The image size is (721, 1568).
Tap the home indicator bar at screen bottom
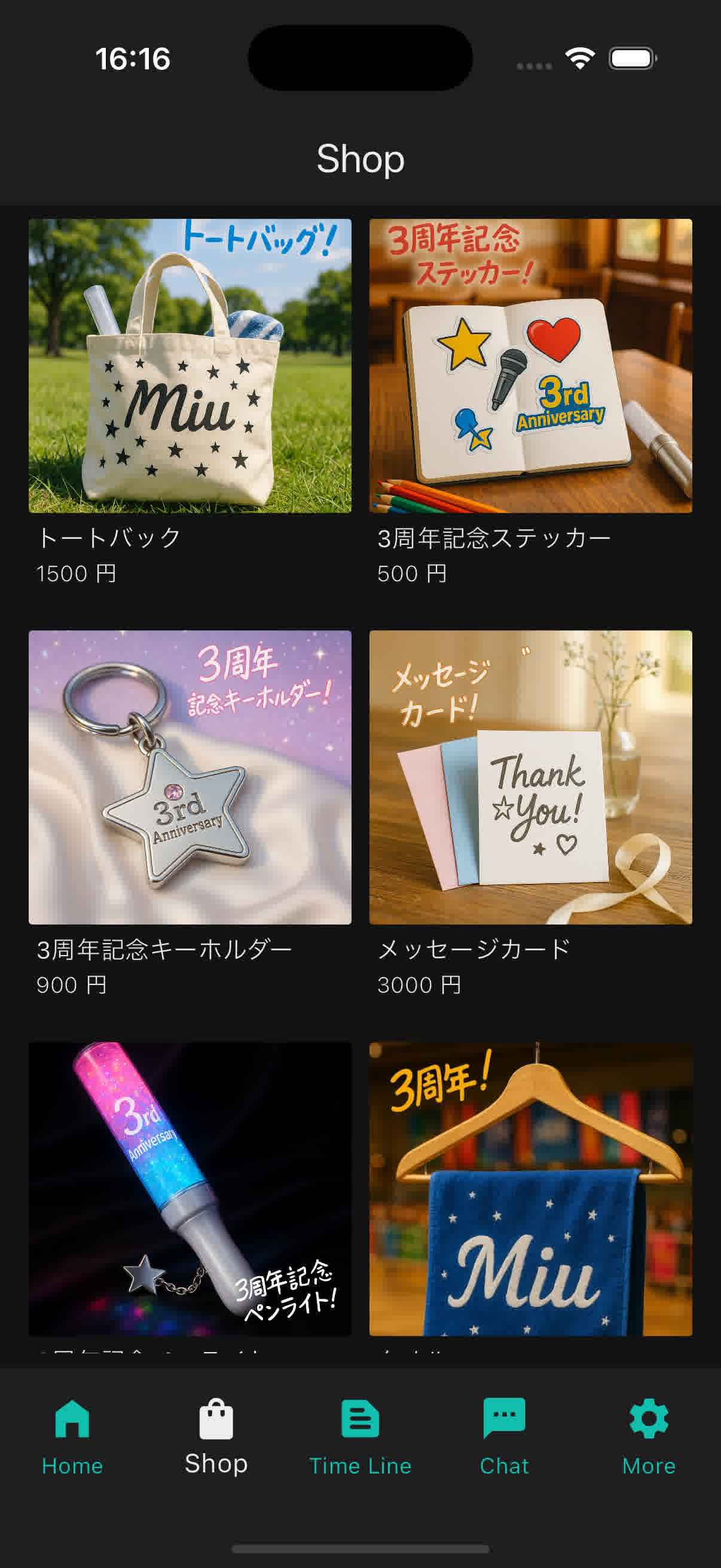(360, 1546)
